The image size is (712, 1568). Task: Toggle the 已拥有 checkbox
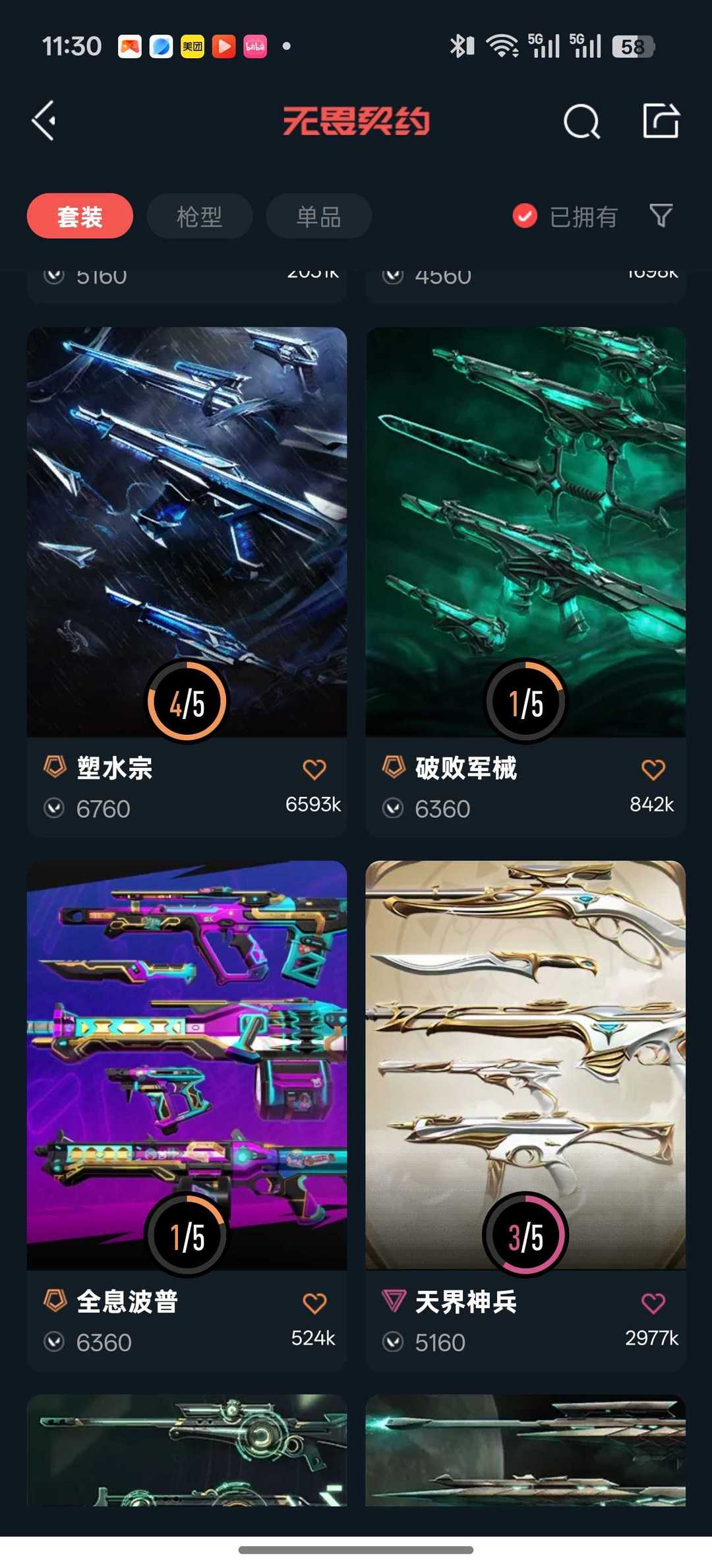(525, 216)
